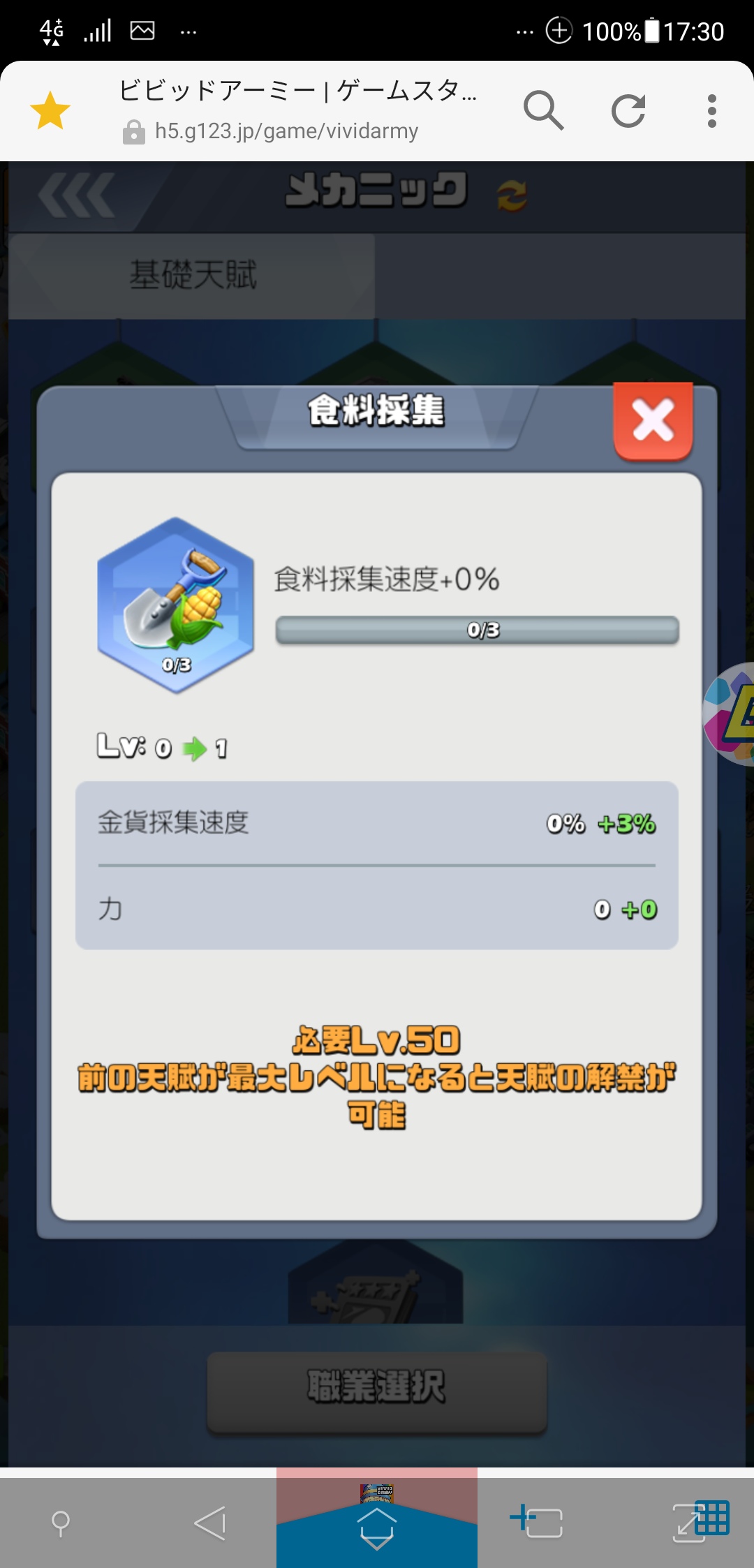This screenshot has width=754, height=1568.
Task: Tap the address bar URL
Action: pos(286,131)
